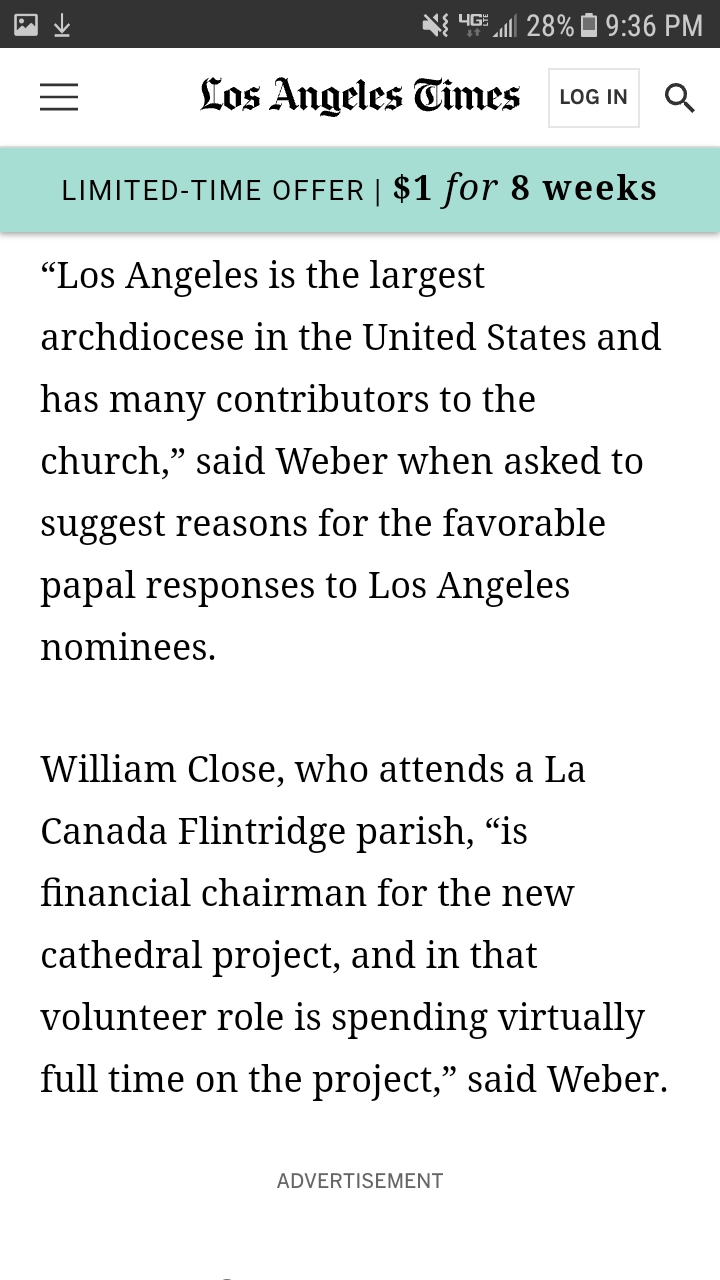Tap the LOG IN button
Screen dimensions: 720x1280
pos(594,97)
